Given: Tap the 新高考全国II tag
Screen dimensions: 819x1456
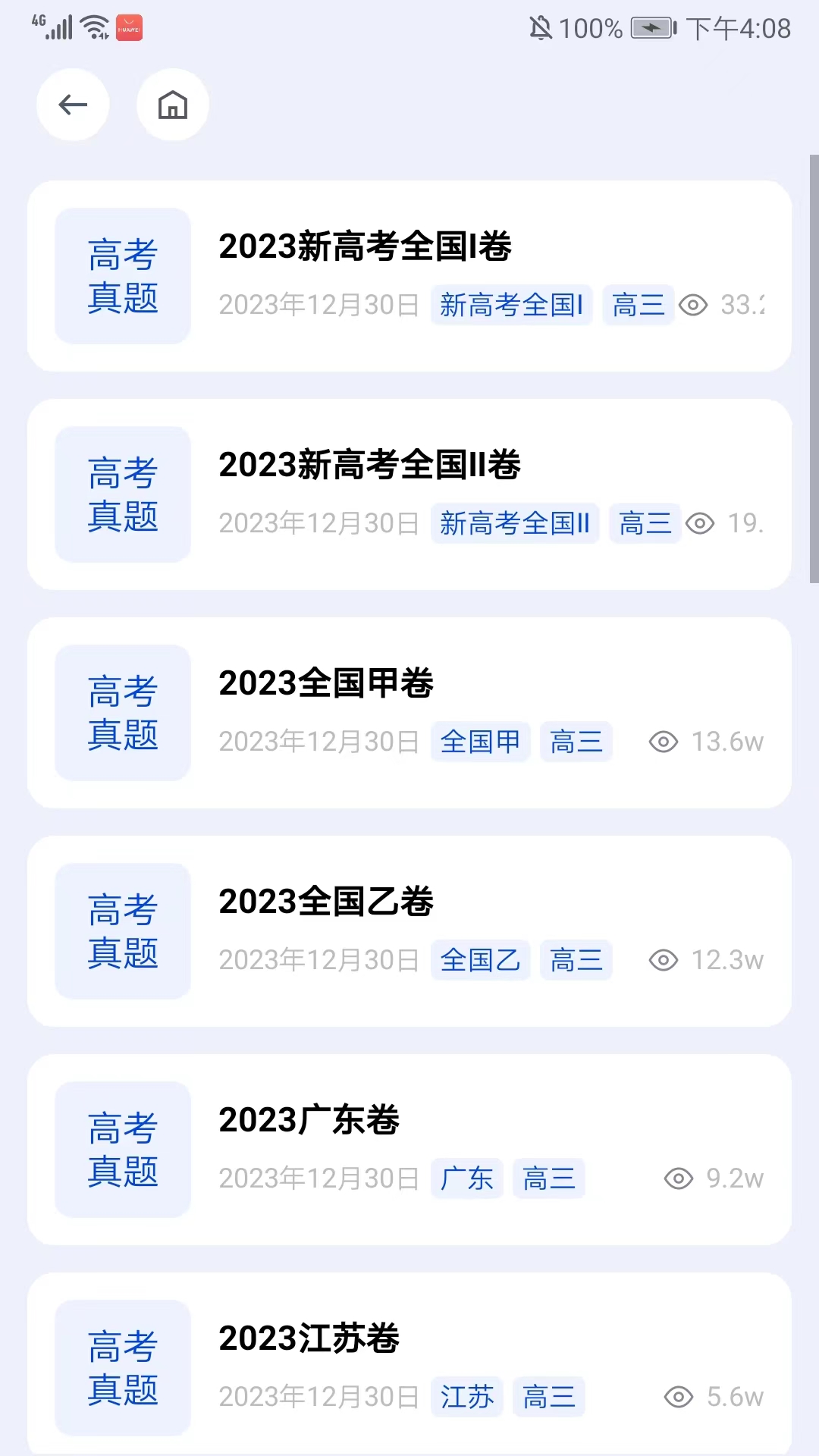Looking at the screenshot, I should pos(515,523).
